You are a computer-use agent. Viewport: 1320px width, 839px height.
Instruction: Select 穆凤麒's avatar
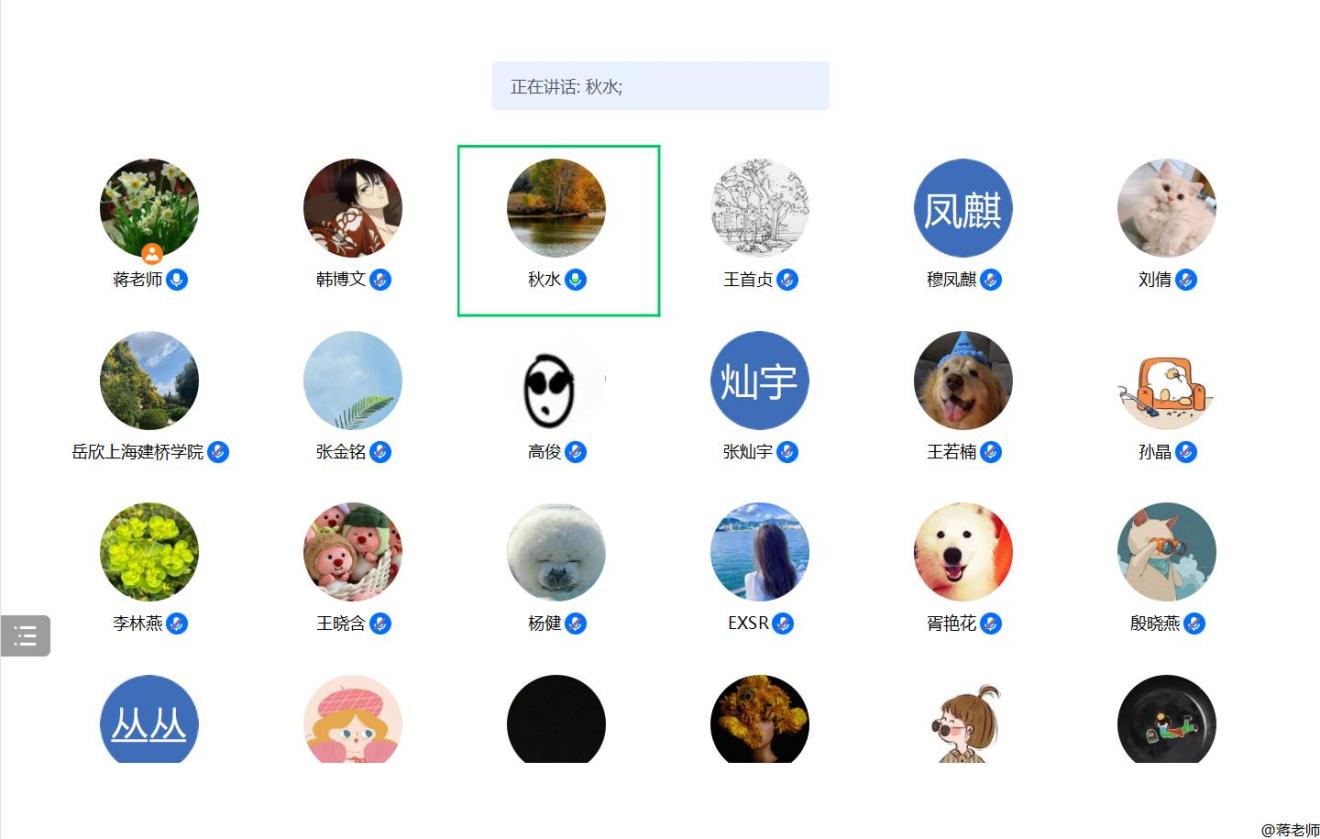(963, 208)
